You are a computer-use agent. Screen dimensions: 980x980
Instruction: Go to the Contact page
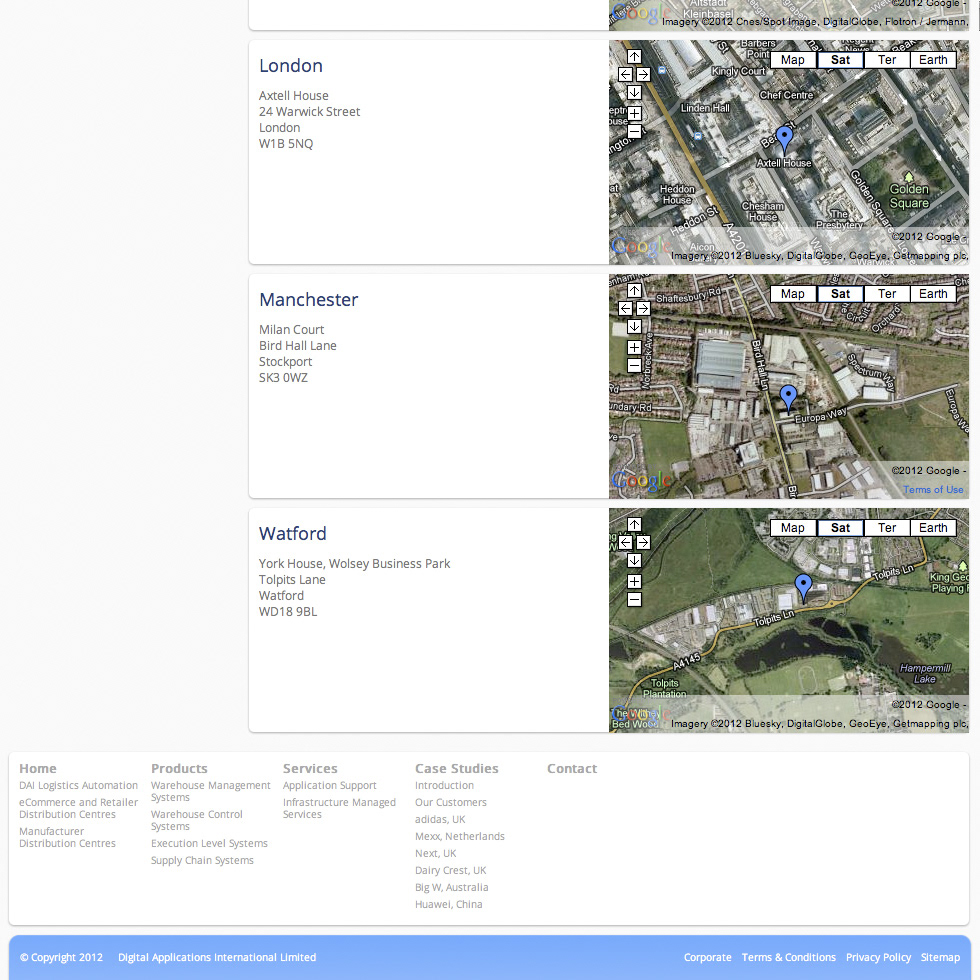(572, 768)
